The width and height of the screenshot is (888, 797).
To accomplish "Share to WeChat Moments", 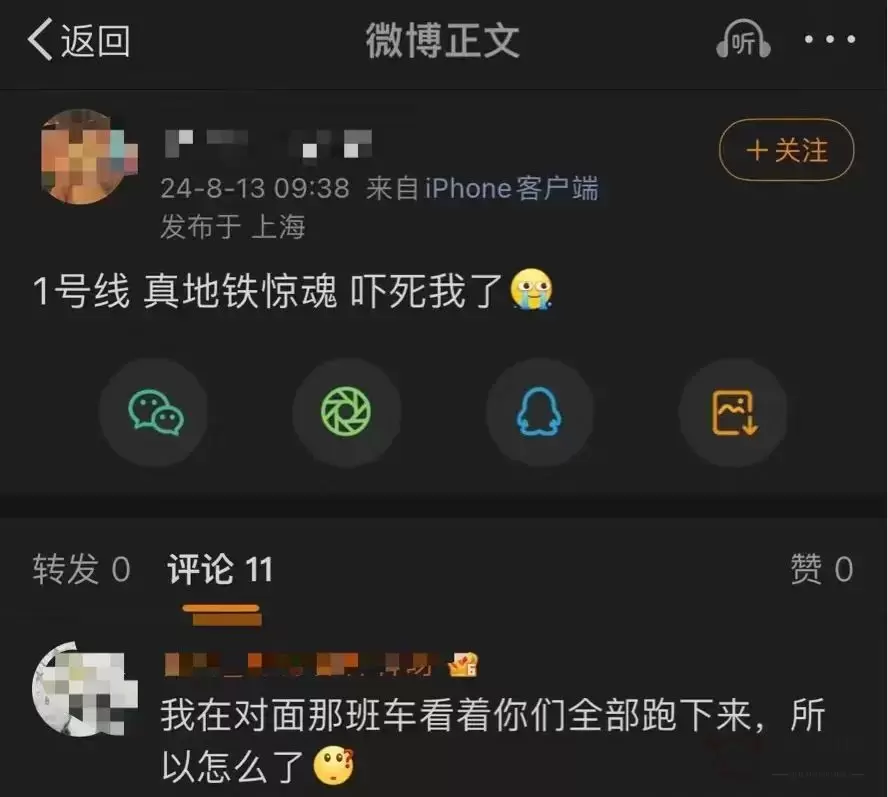I will click(x=346, y=411).
